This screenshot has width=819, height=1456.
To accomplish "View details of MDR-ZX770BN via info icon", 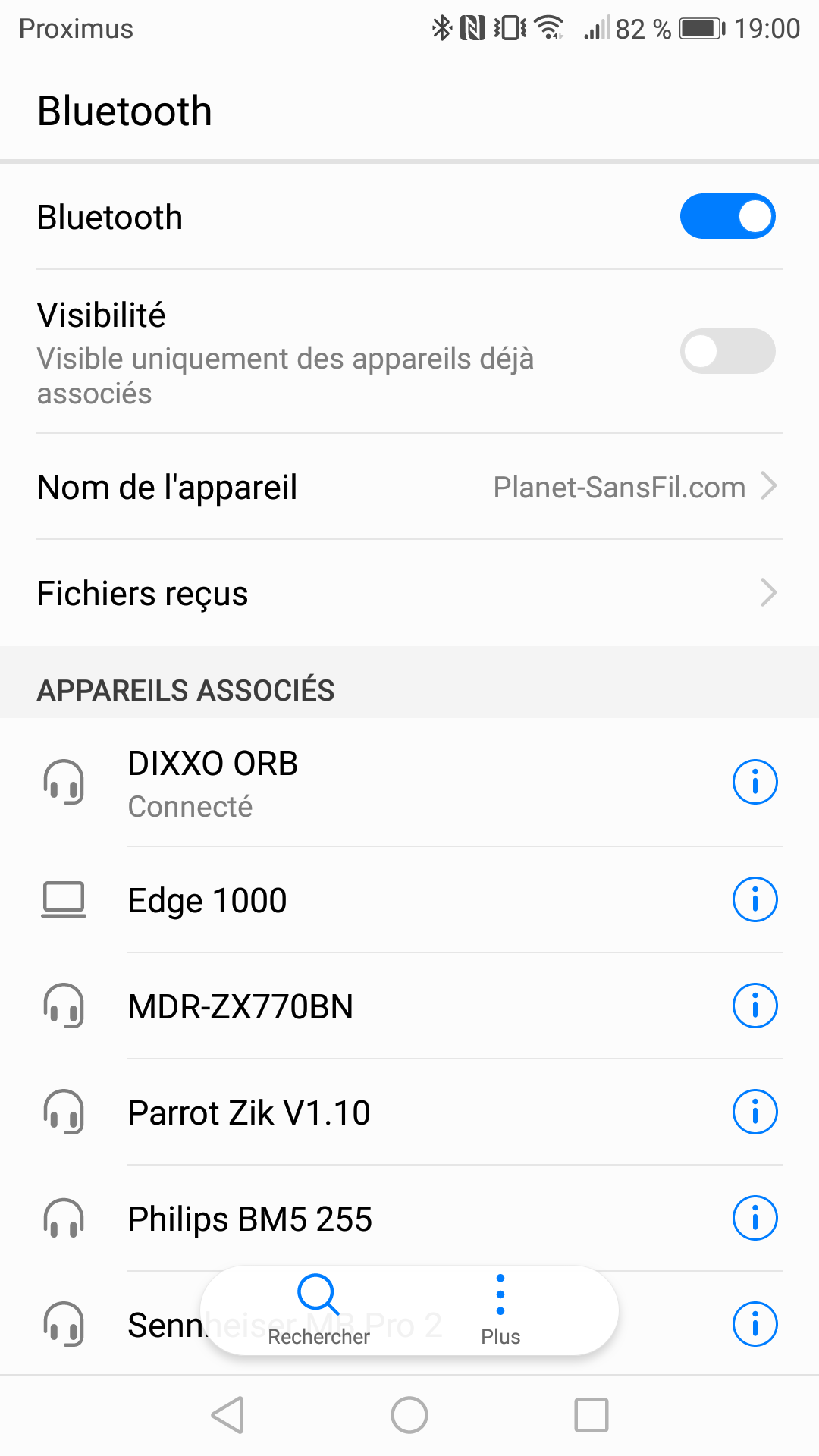I will tap(755, 1006).
